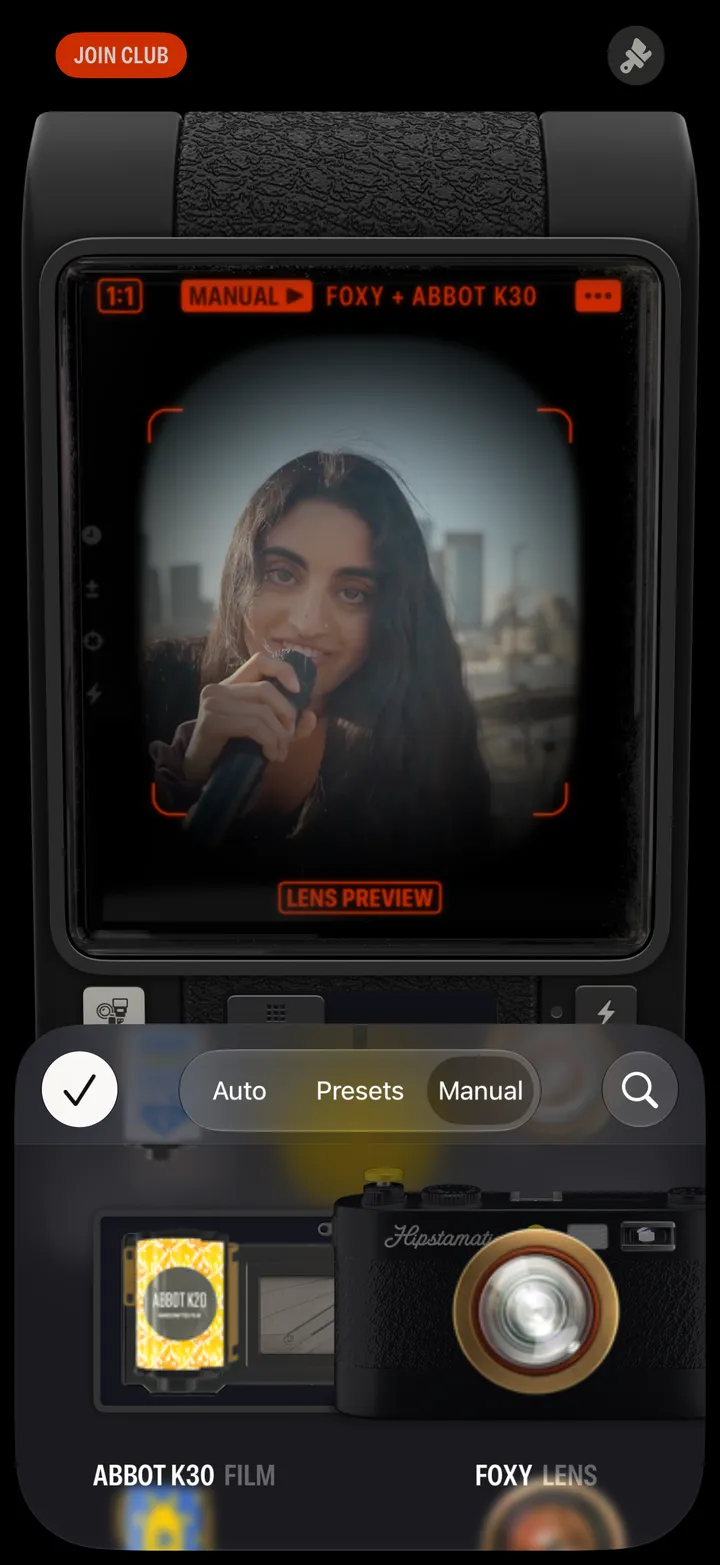The height and width of the screenshot is (1565, 720).
Task: Change the 1:1 aspect ratio
Action: pyautogui.click(x=120, y=297)
